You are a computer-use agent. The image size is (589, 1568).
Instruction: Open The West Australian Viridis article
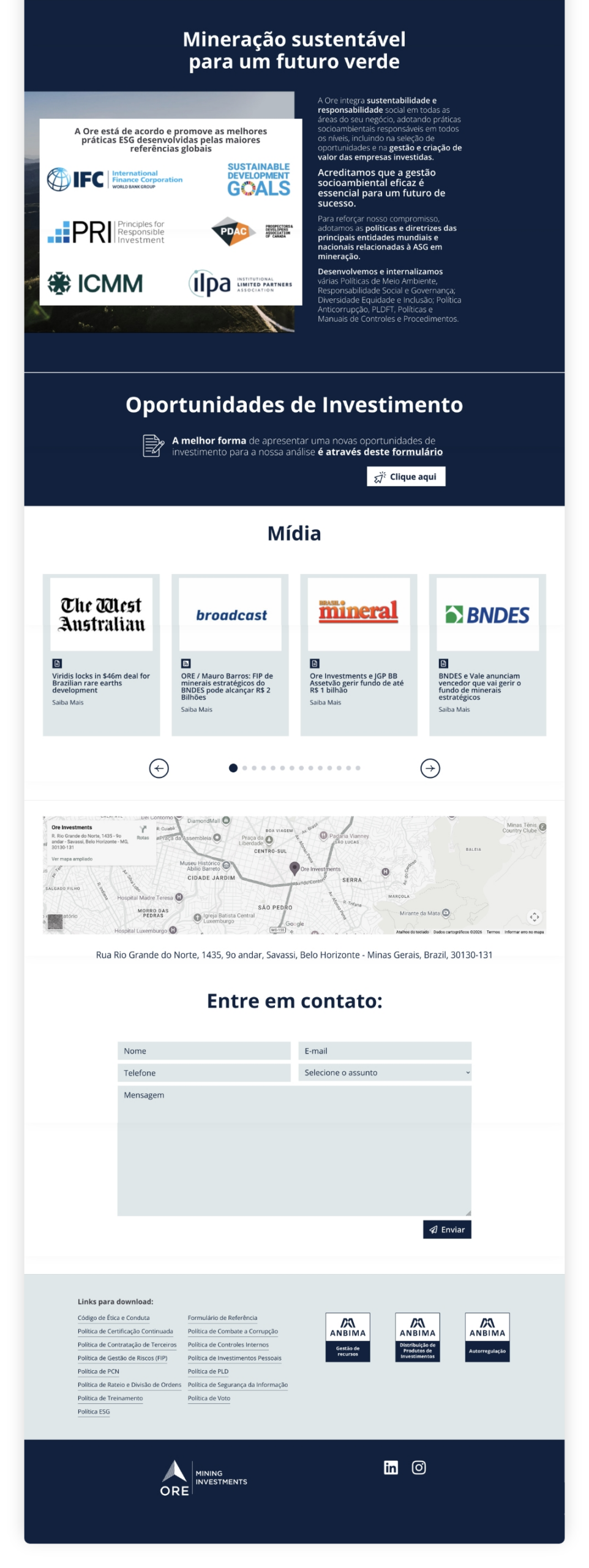100,682
